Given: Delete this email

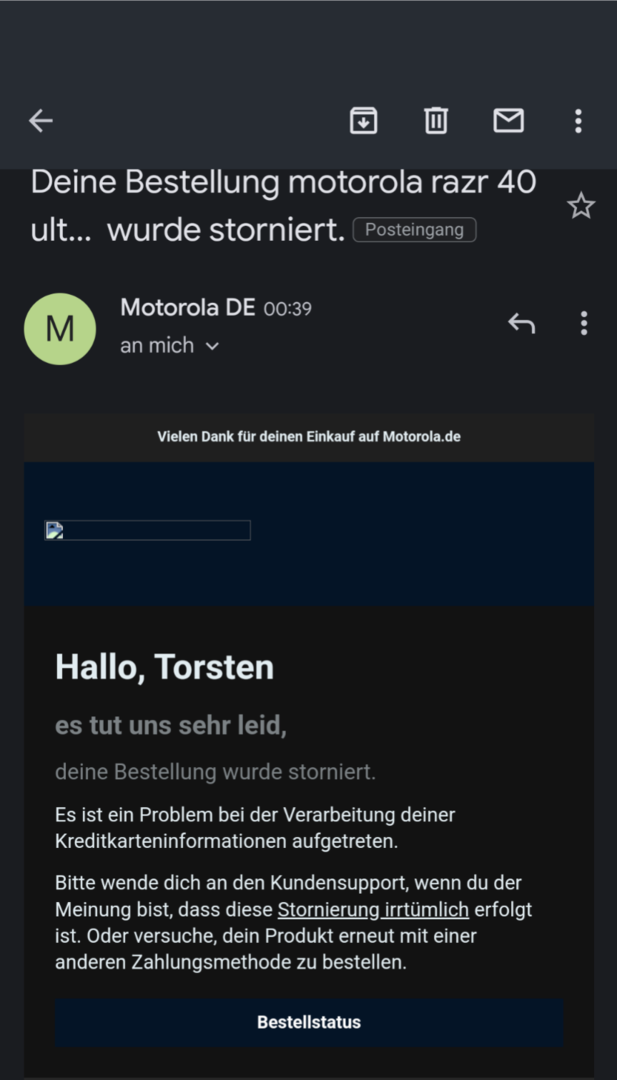Looking at the screenshot, I should [436, 121].
